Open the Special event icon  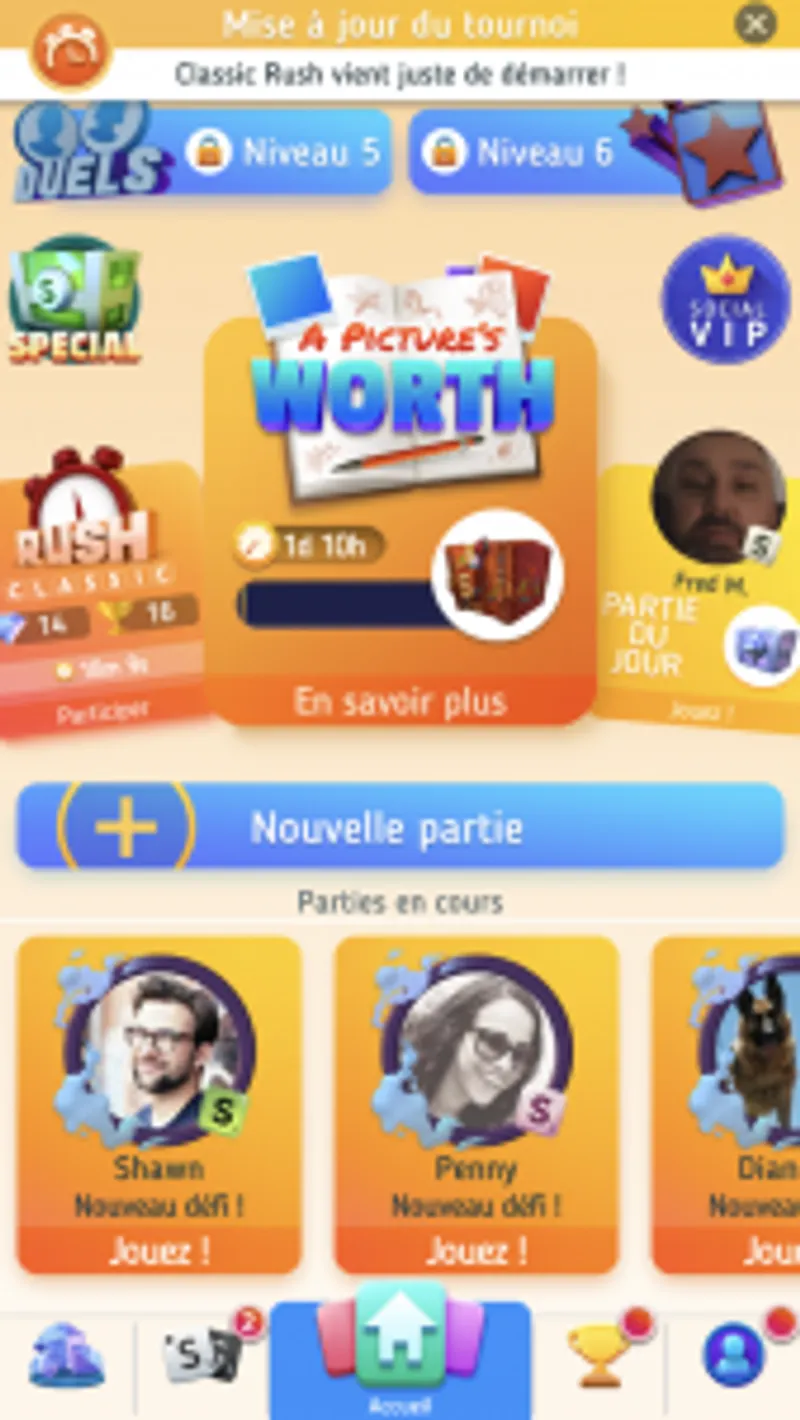pos(72,300)
